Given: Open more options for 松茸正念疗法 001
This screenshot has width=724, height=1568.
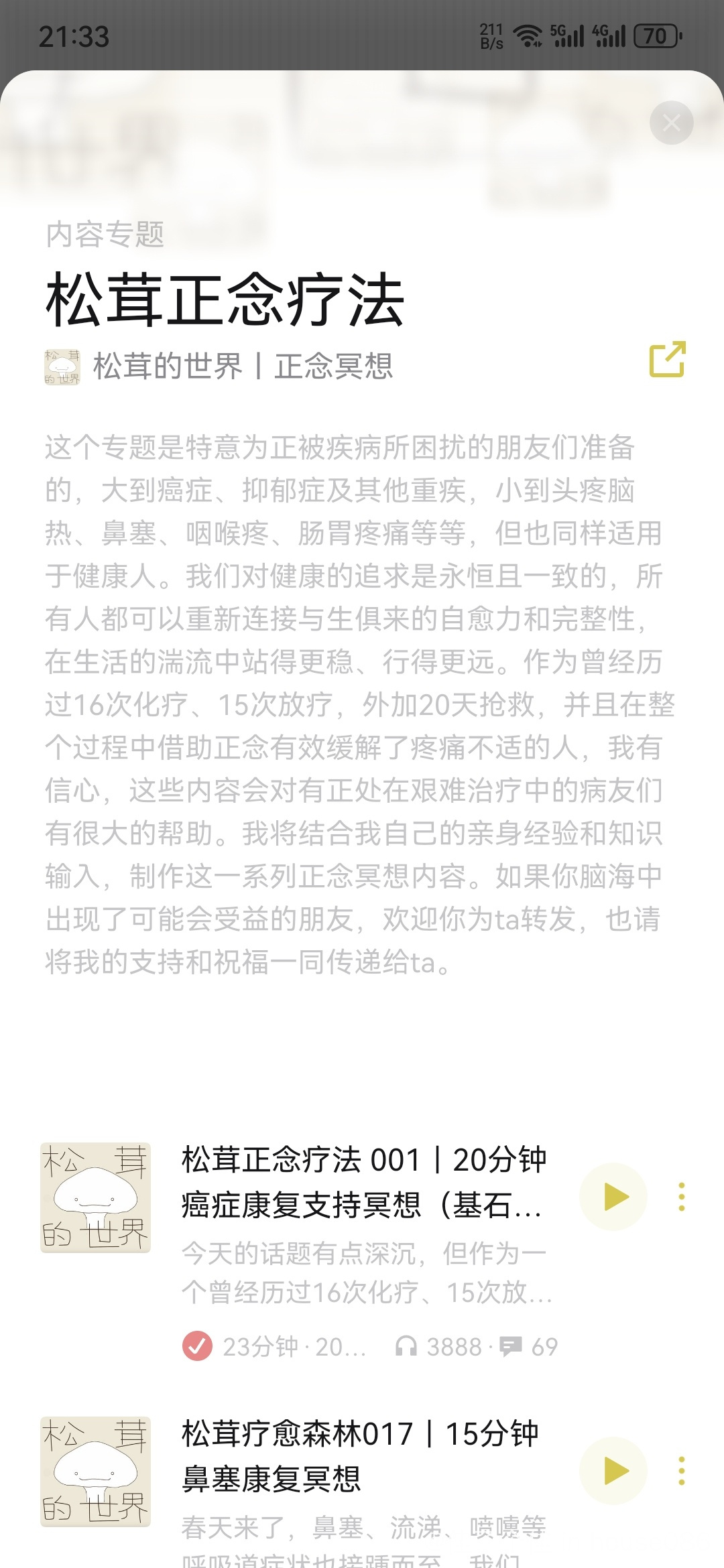Looking at the screenshot, I should coord(682,1197).
